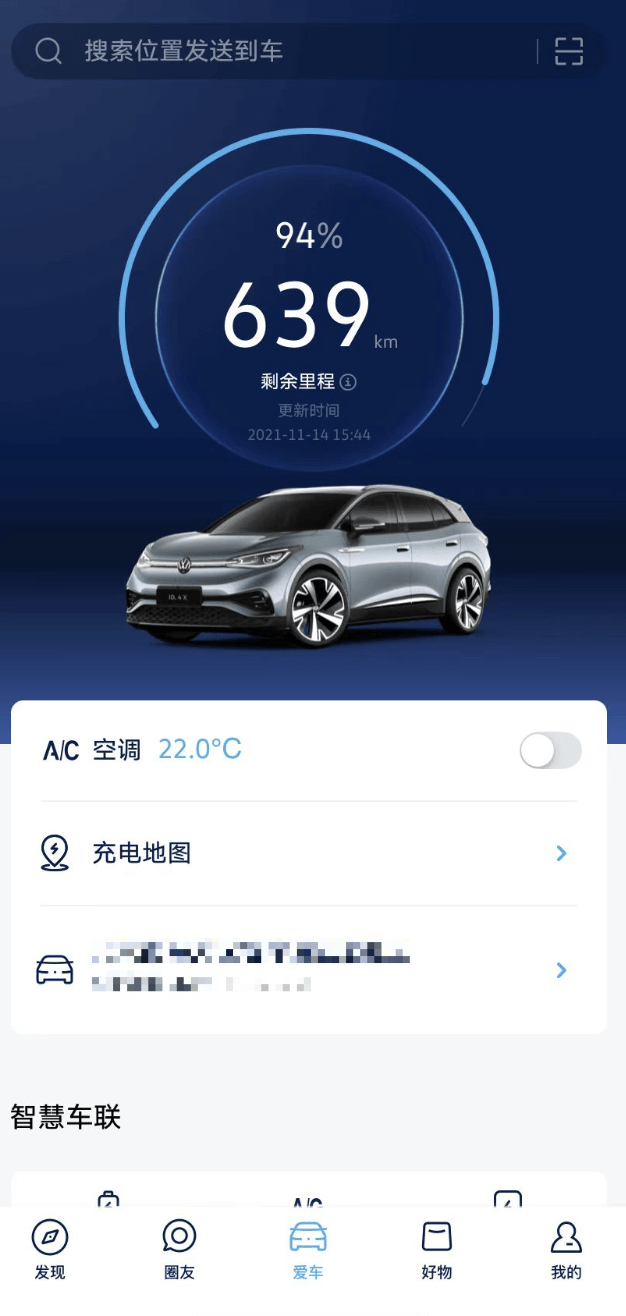Show remaining range info icon
The height and width of the screenshot is (1316, 626).
pos(348,381)
